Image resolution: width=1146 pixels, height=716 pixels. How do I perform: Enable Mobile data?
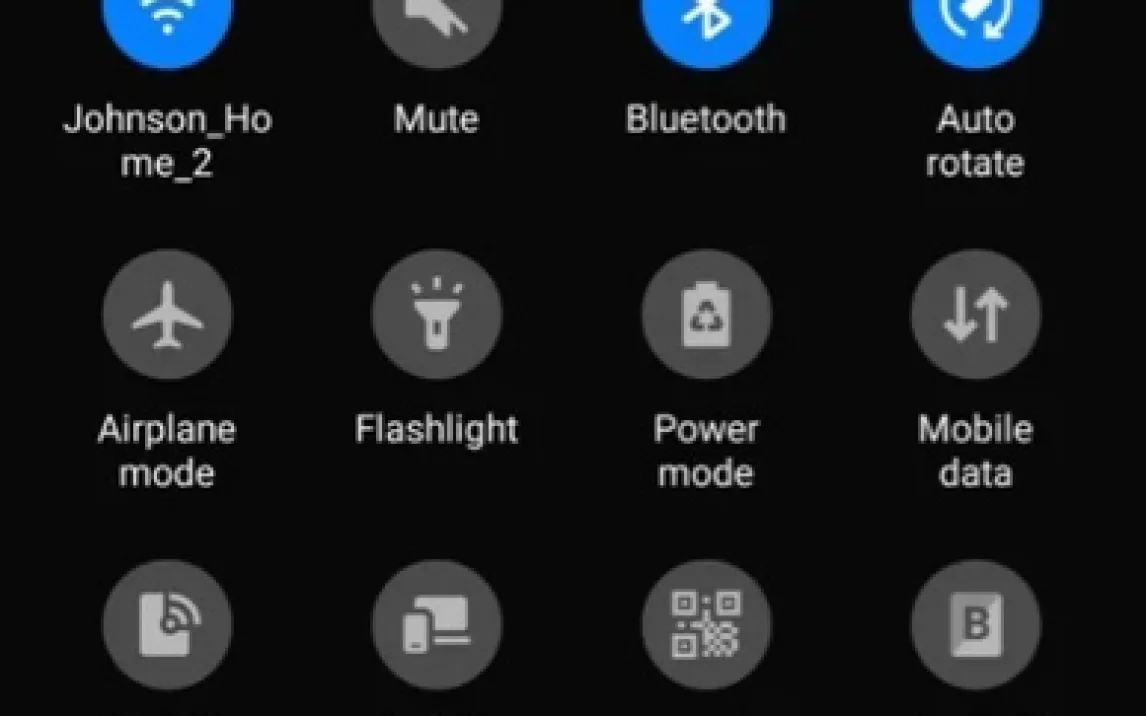click(975, 314)
